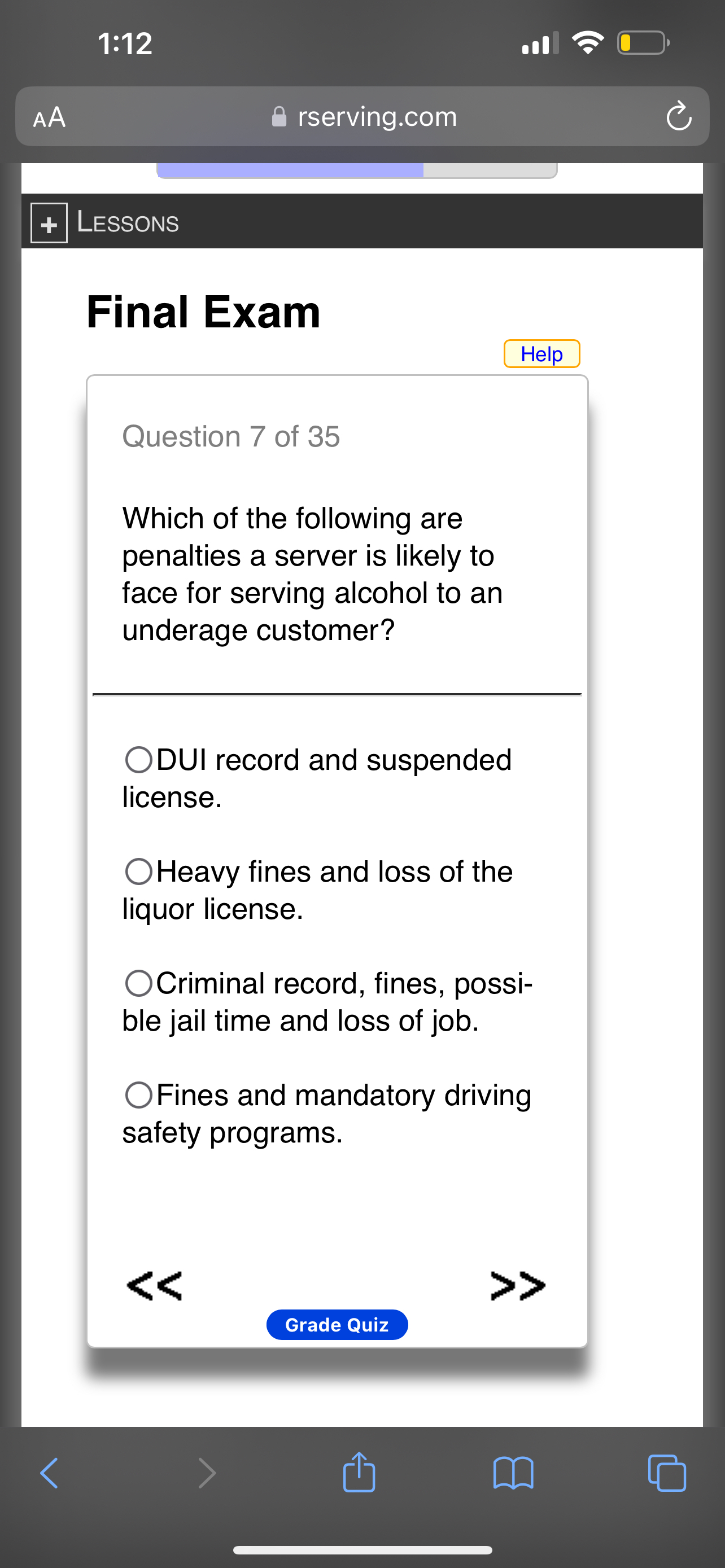
Task: Select answer Criminal record, fines, possible jail time
Action: point(139,983)
